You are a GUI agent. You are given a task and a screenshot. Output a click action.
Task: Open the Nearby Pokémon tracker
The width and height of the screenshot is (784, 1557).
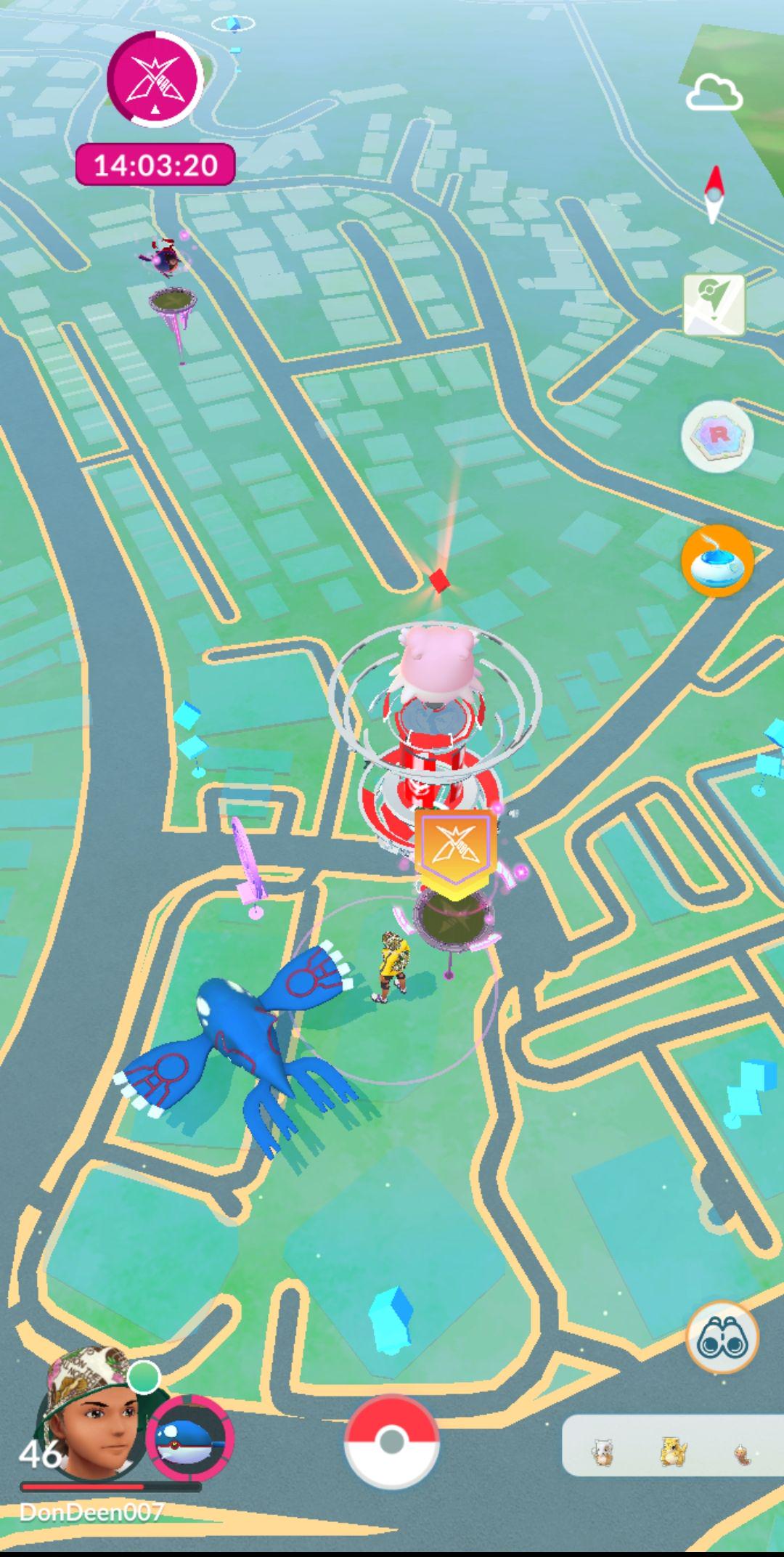tap(672, 1446)
